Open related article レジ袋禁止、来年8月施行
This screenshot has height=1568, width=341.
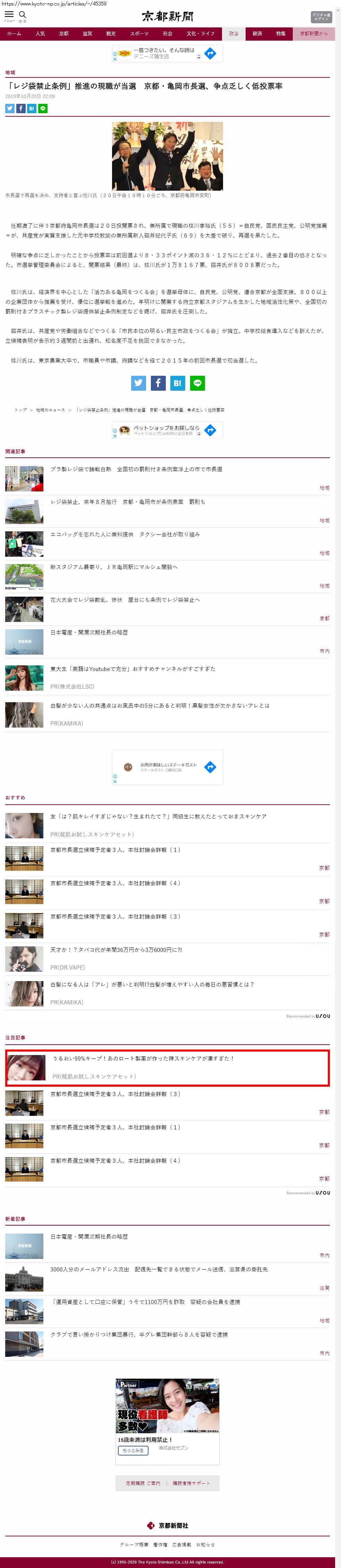(x=128, y=501)
